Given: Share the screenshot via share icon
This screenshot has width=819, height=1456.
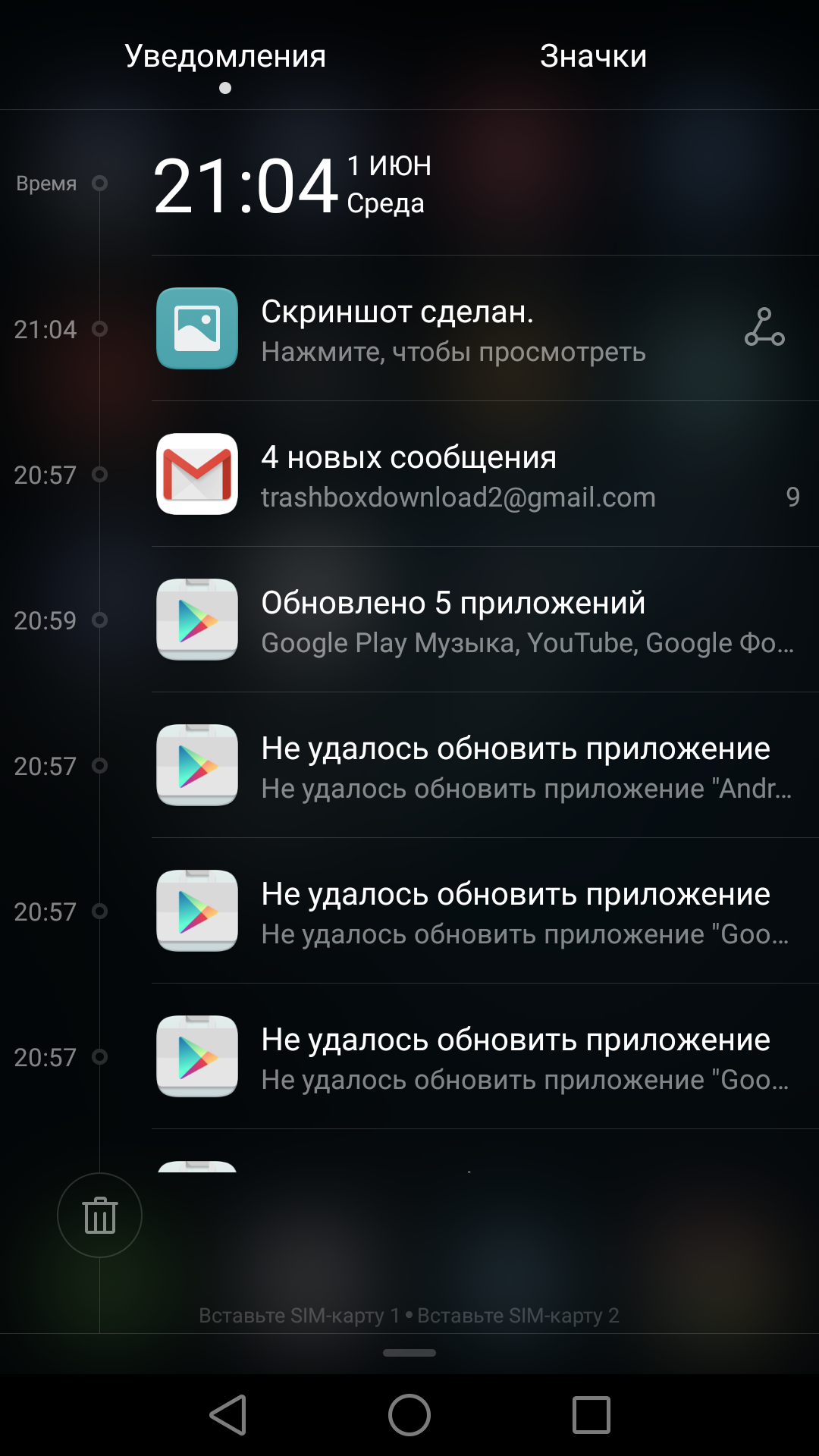Looking at the screenshot, I should pos(764,328).
